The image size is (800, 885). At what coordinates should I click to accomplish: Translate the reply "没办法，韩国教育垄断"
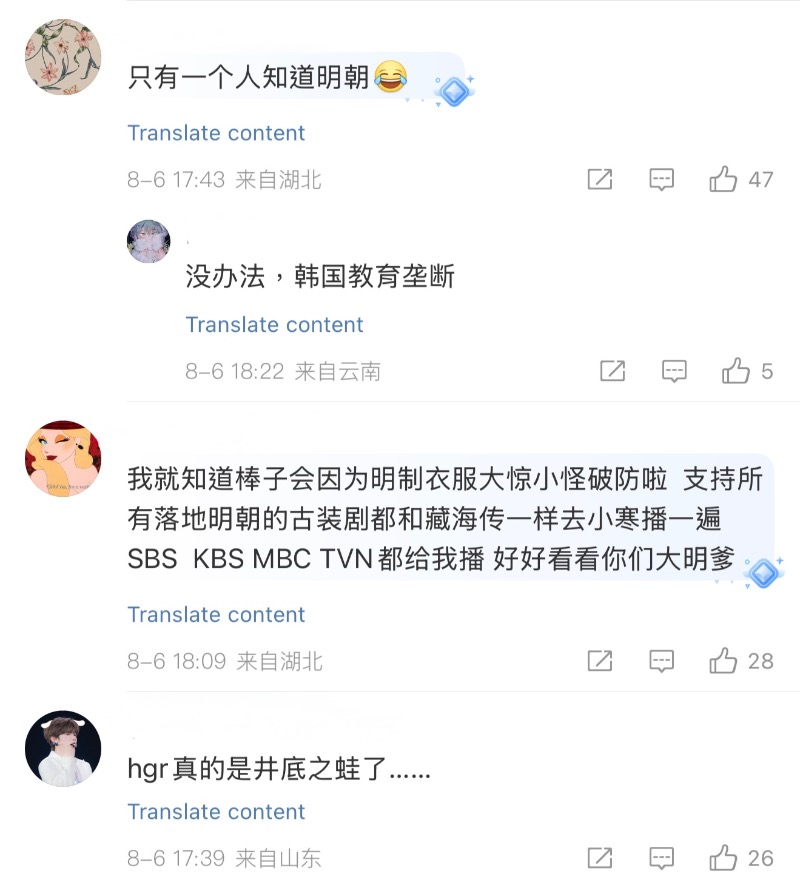[274, 325]
